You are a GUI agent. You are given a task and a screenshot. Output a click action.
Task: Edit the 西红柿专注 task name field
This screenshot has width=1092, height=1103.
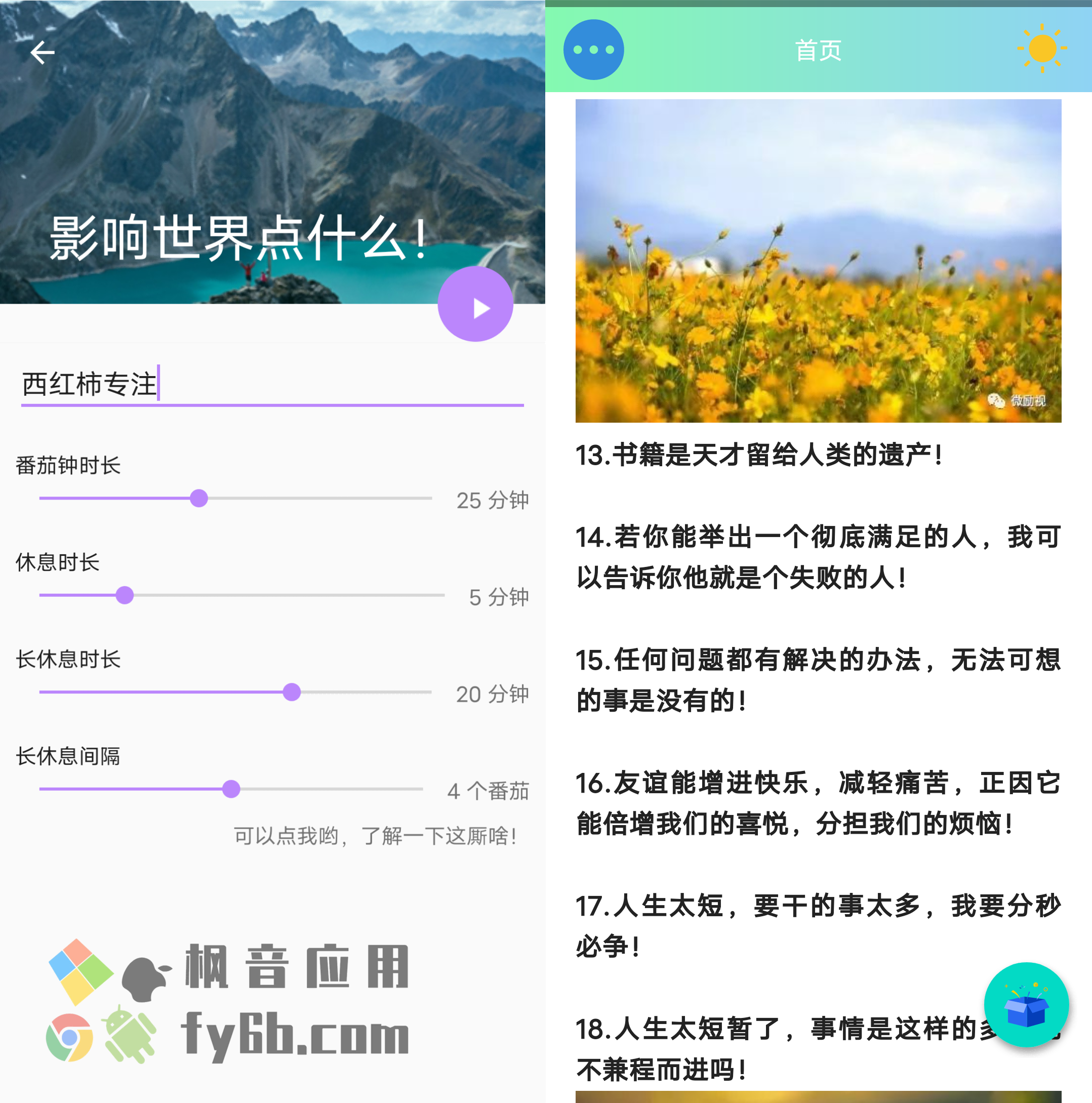point(272,384)
